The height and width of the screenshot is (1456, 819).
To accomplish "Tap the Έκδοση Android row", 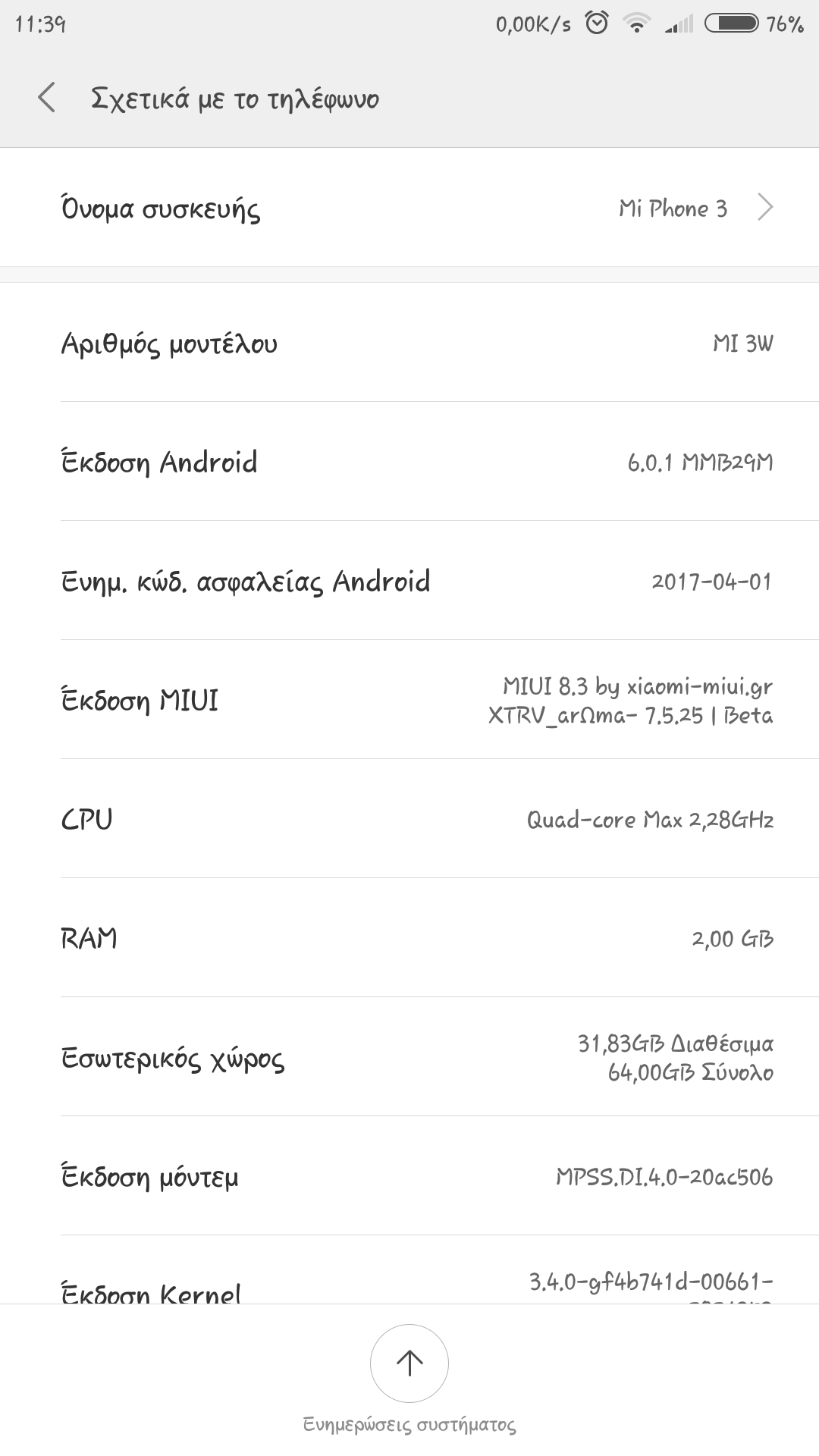I will pos(409,462).
